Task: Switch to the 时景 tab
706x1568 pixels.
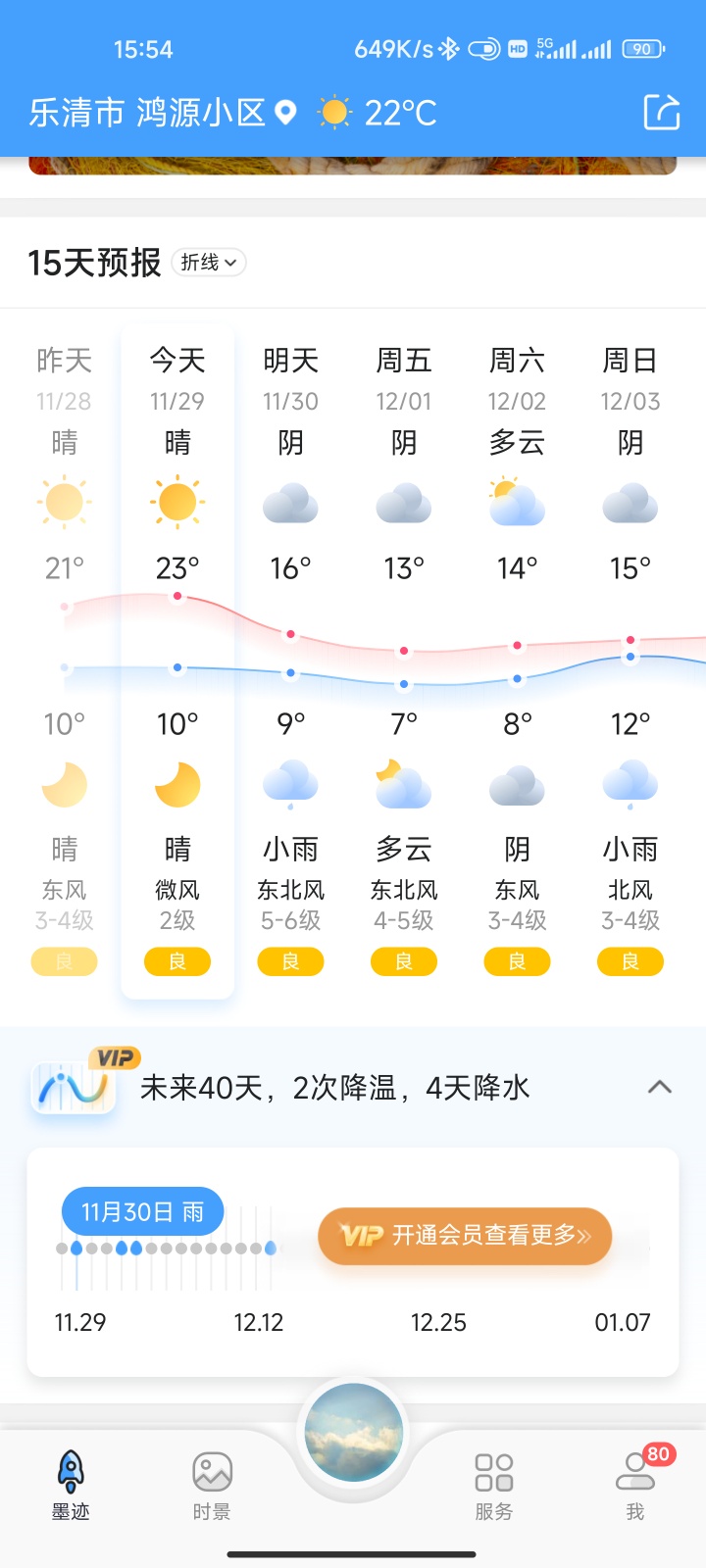Action: pyautogui.click(x=212, y=1485)
